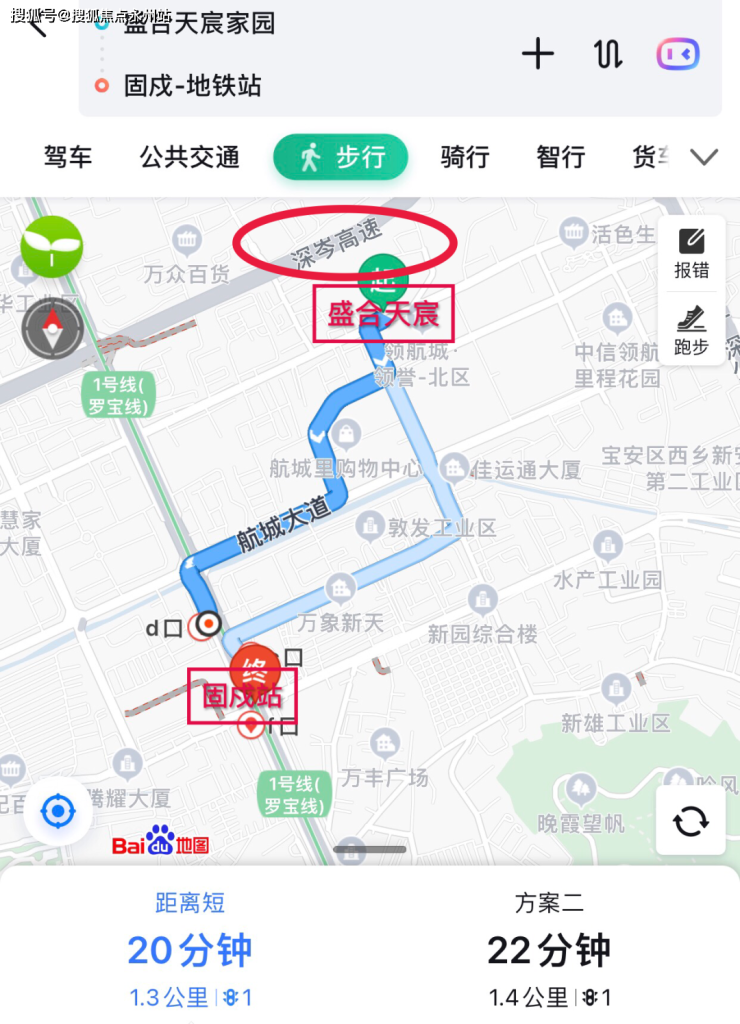
Task: Open the green leaf icon
Action: point(52,246)
